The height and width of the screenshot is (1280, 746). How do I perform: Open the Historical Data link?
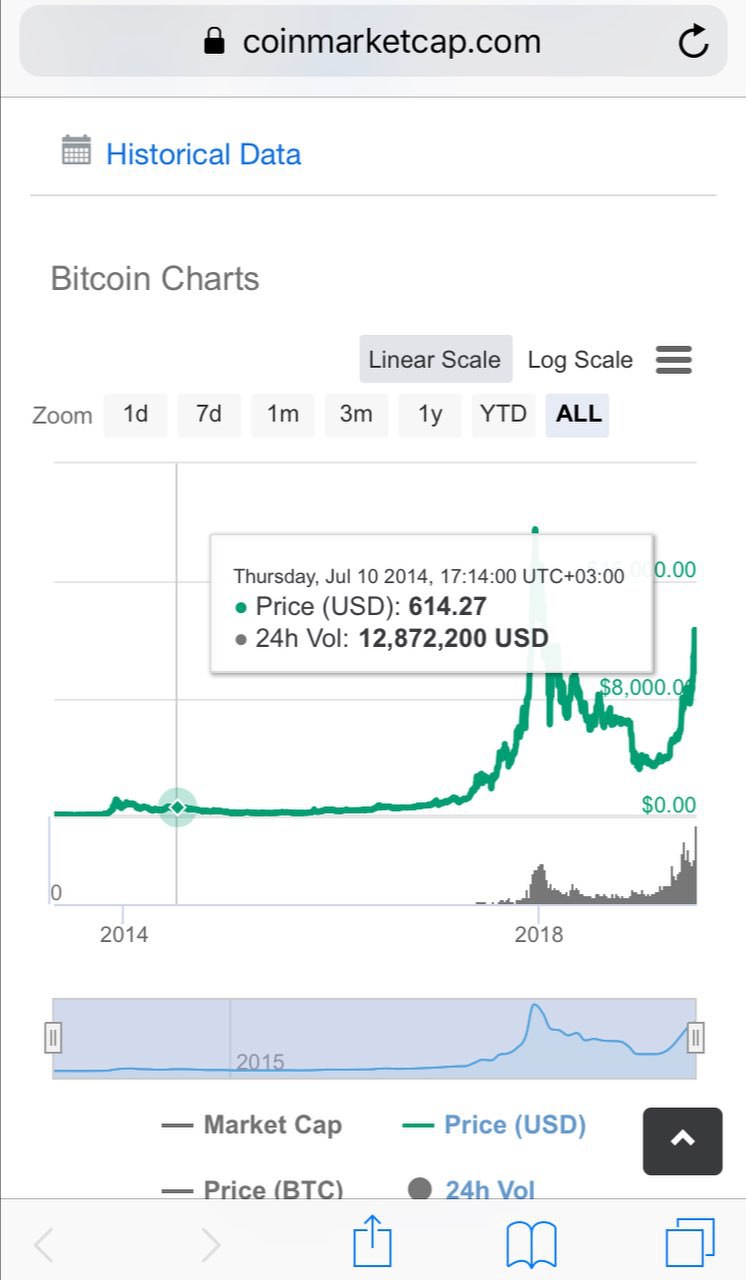(203, 154)
